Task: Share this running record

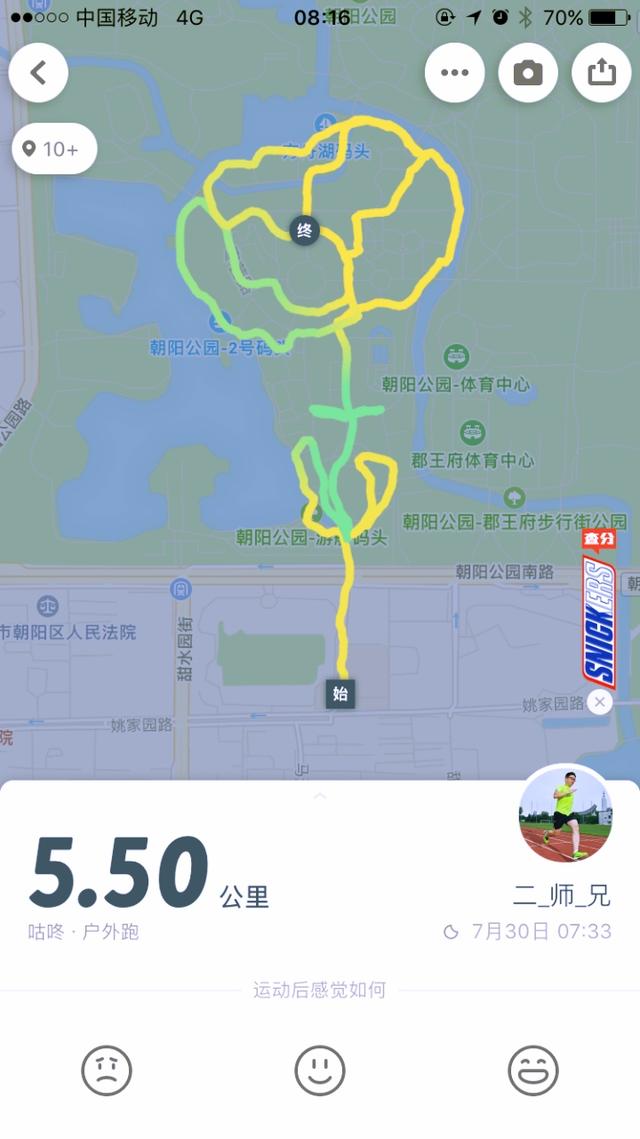Action: [601, 73]
